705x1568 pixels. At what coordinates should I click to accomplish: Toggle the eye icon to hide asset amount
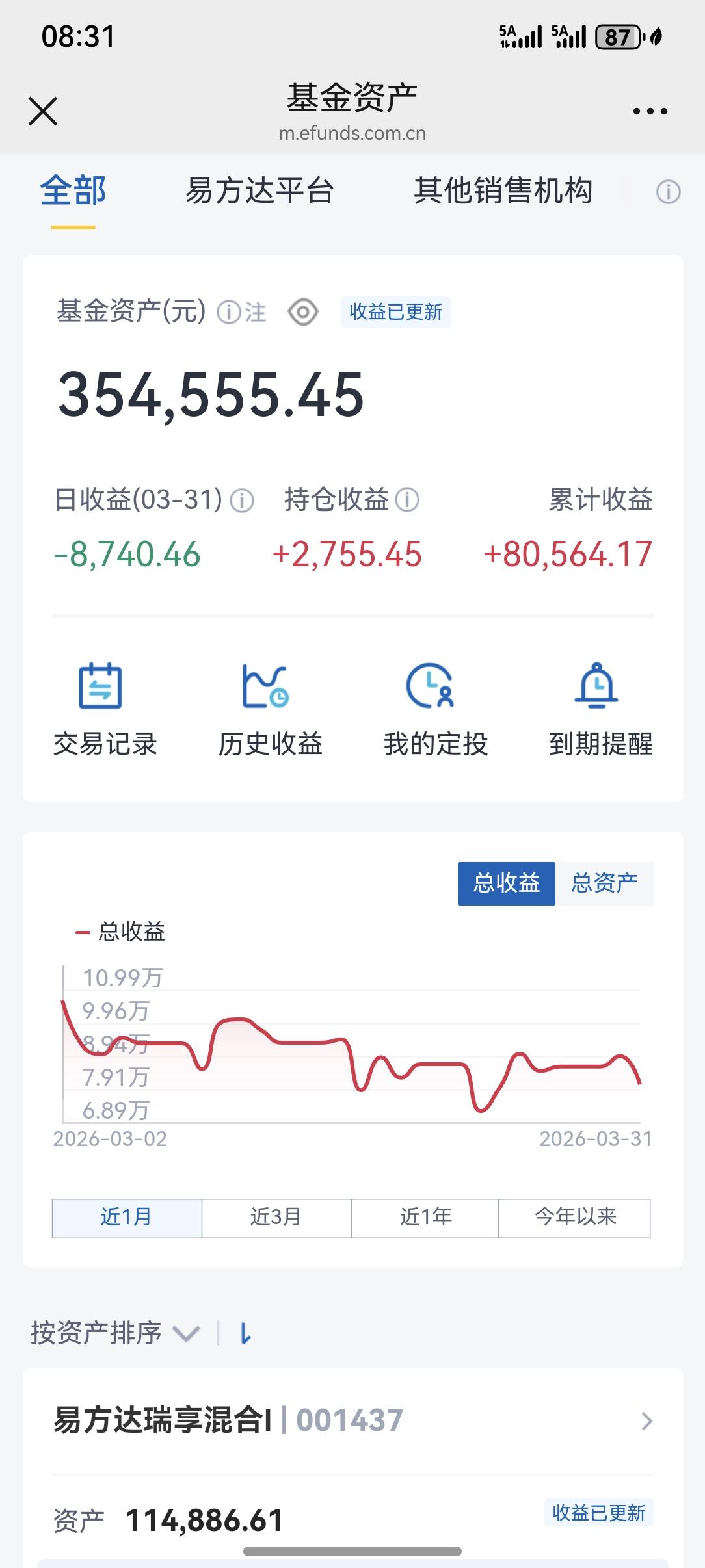(302, 313)
